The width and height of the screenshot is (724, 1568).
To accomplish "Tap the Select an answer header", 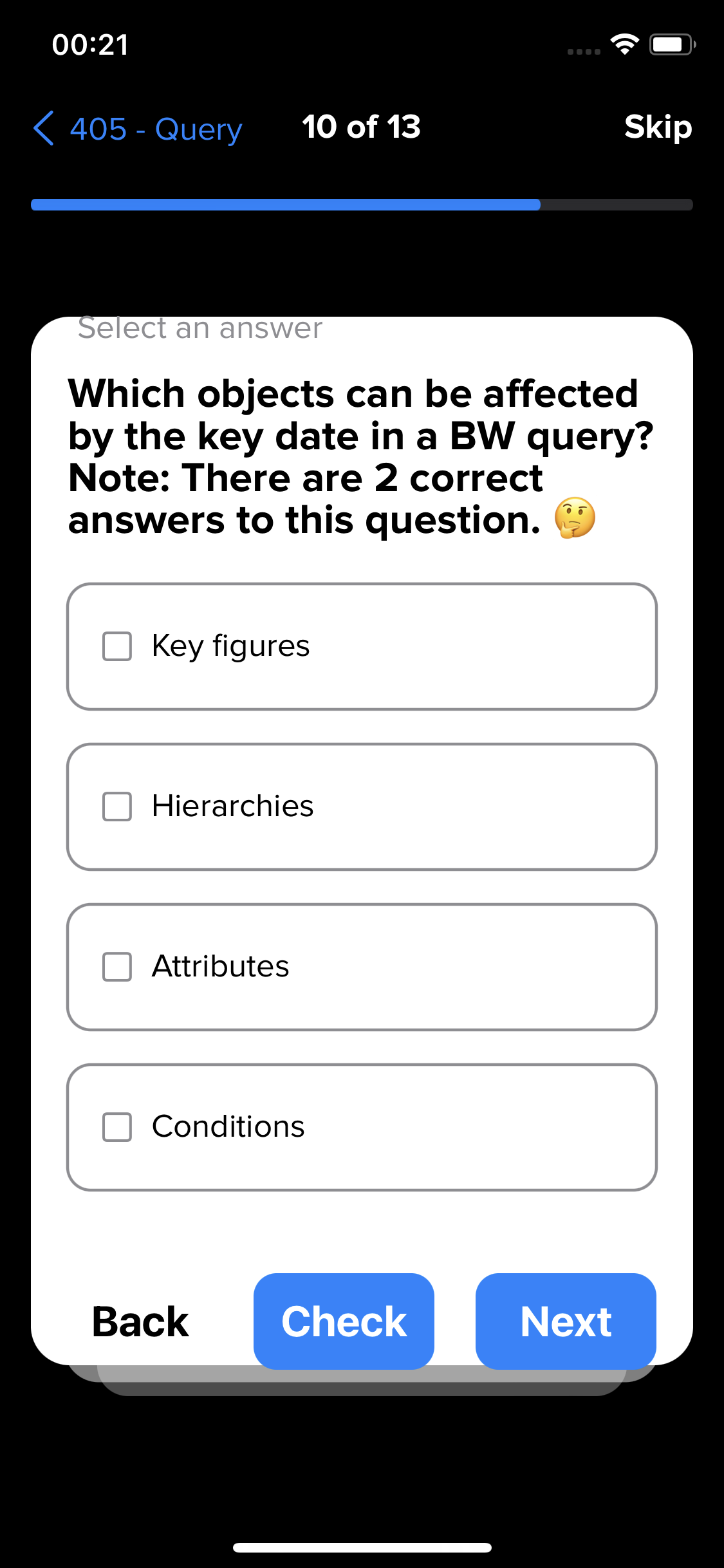I will click(x=200, y=328).
